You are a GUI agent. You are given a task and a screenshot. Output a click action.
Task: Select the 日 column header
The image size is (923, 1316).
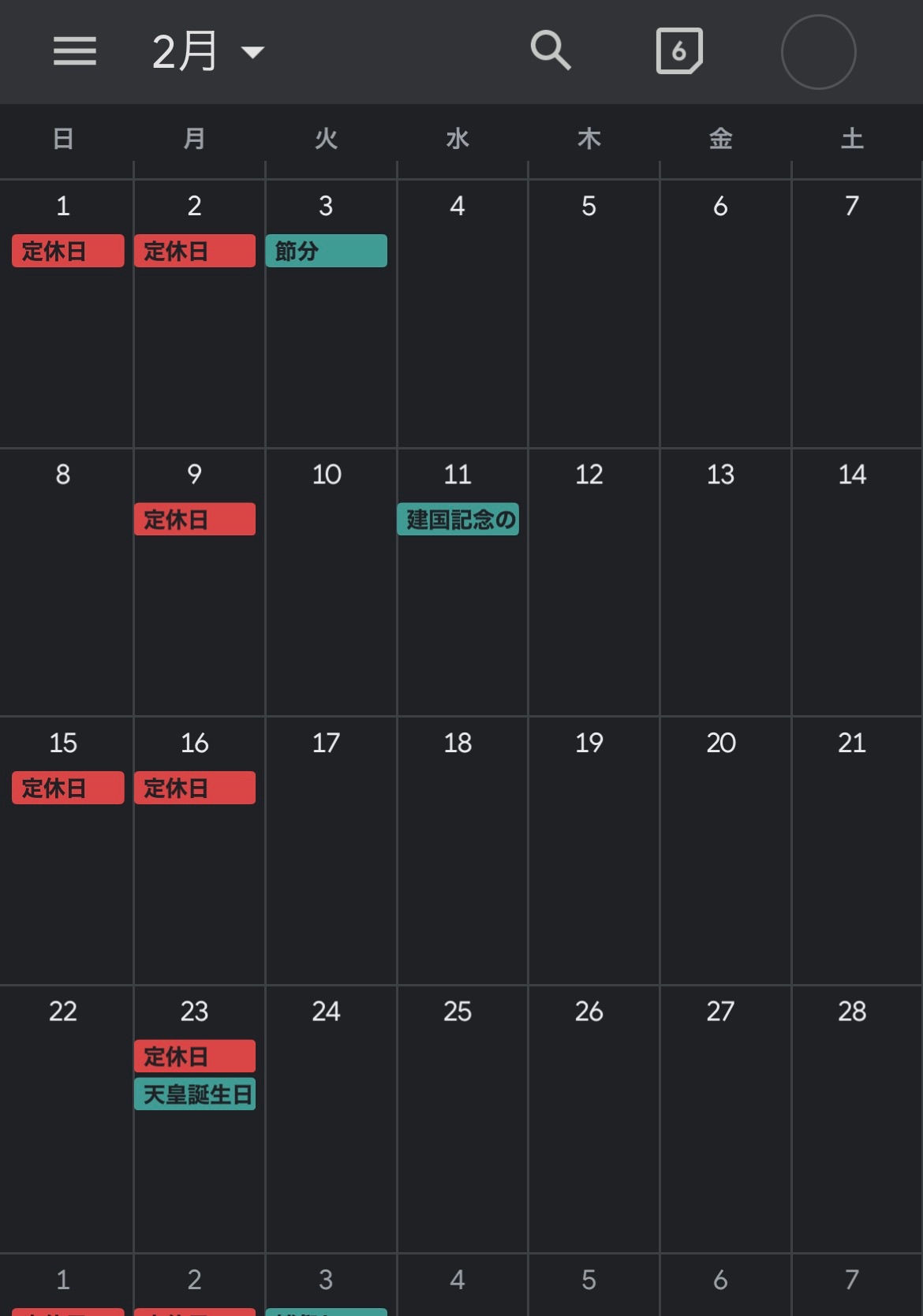(x=63, y=138)
